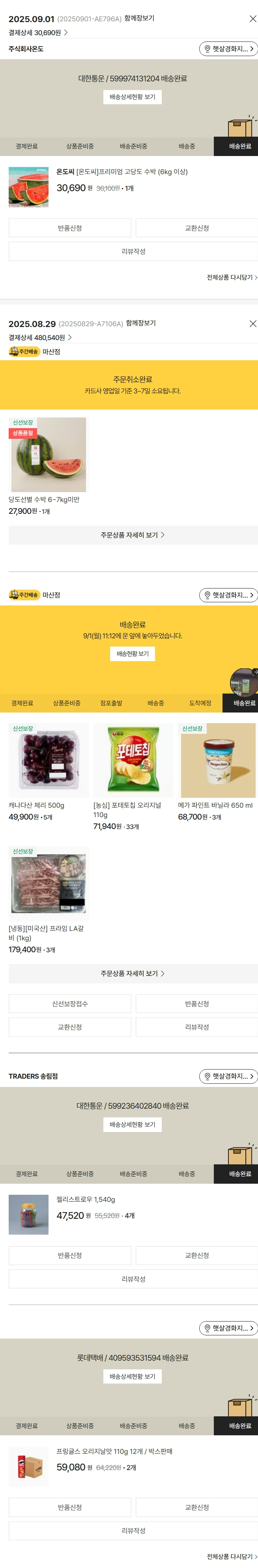The height and width of the screenshot is (1568, 258).
Task: Request a return for the 온도씨 수박
Action: pos(70,228)
